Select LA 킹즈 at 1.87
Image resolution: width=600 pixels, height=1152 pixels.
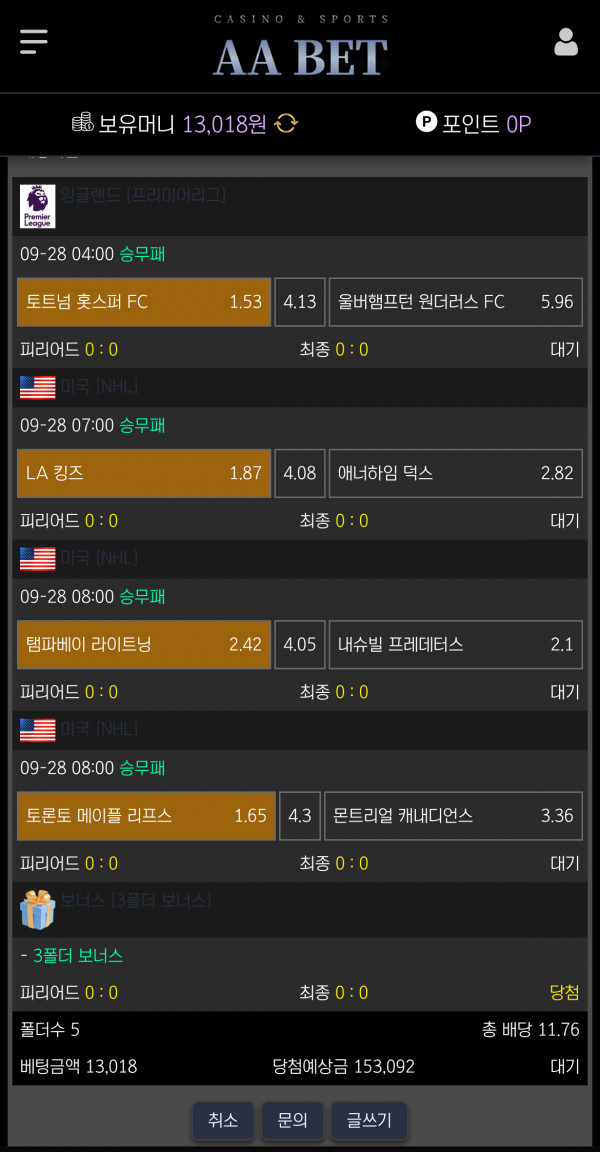point(144,473)
